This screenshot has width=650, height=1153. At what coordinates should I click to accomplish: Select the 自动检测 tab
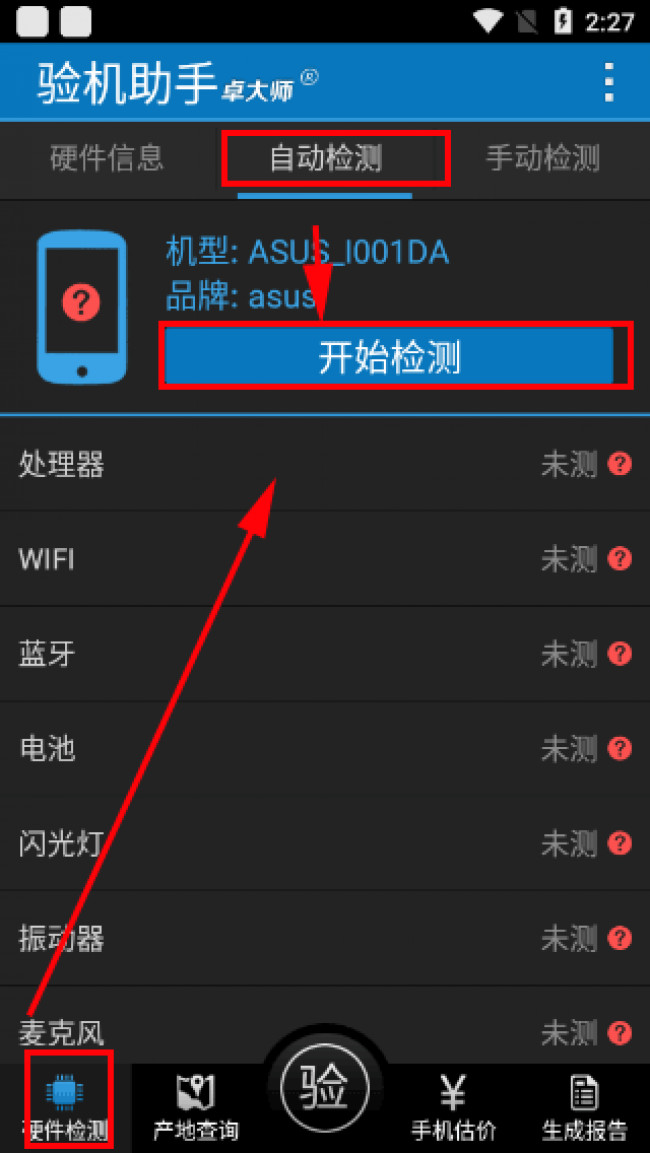pos(326,158)
